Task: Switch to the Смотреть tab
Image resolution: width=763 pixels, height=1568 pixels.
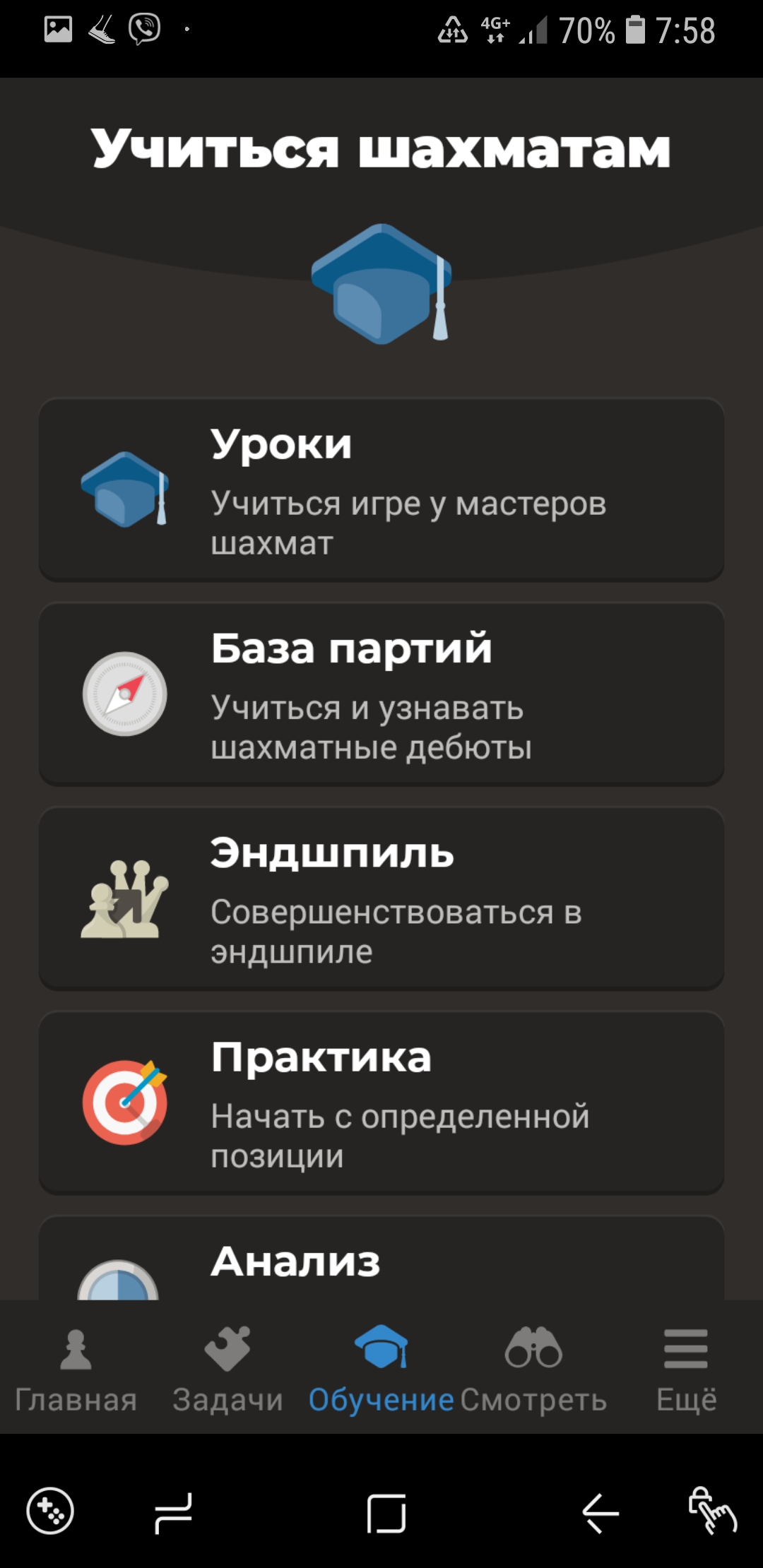Action: 533,1369
